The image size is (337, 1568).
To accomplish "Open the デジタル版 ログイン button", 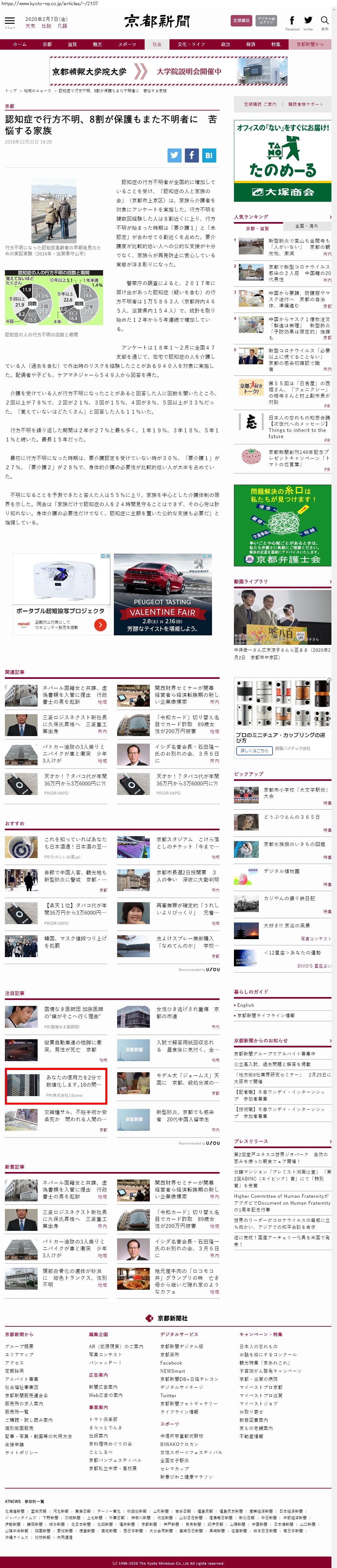I will pos(266,21).
